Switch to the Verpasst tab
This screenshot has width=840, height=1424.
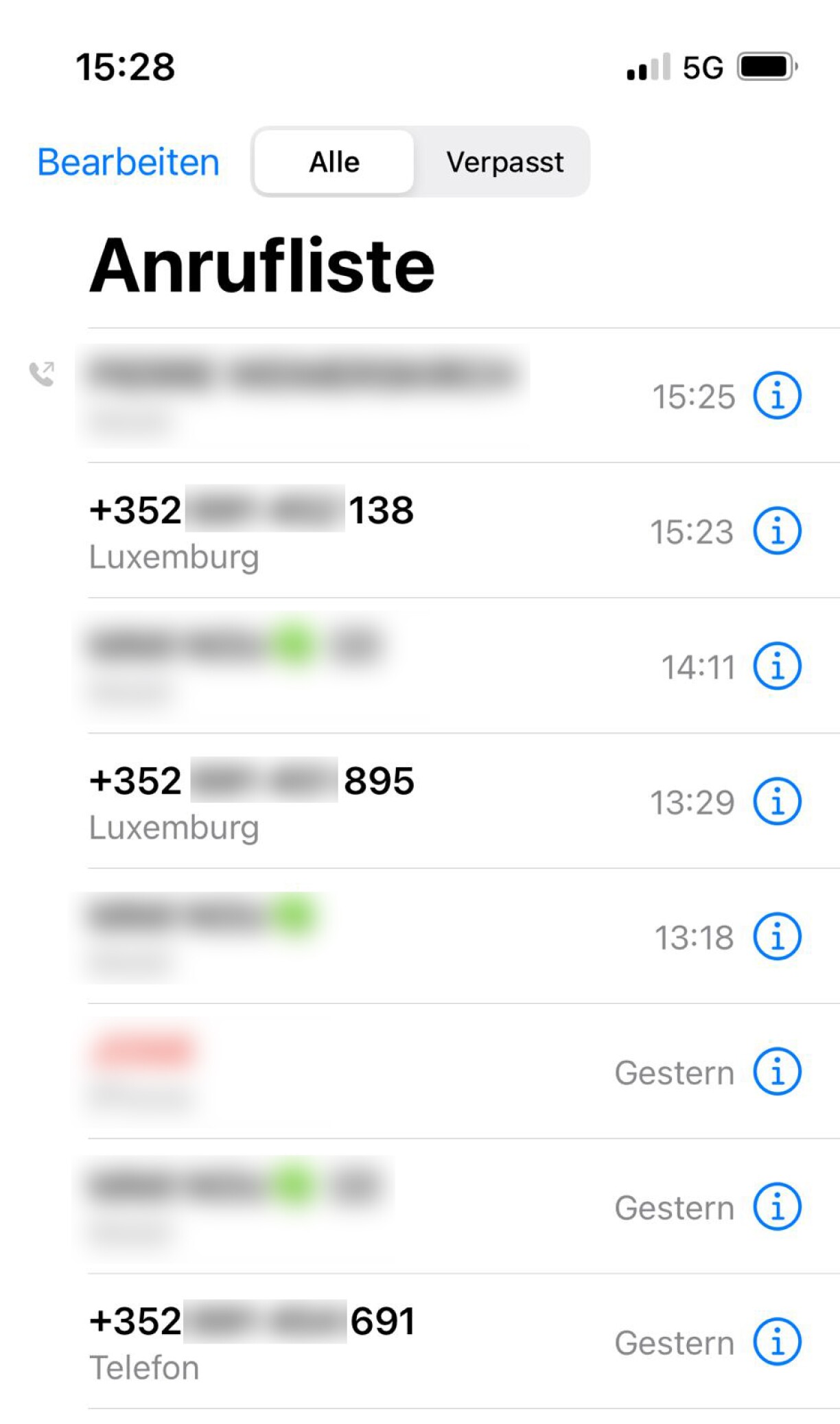(504, 163)
